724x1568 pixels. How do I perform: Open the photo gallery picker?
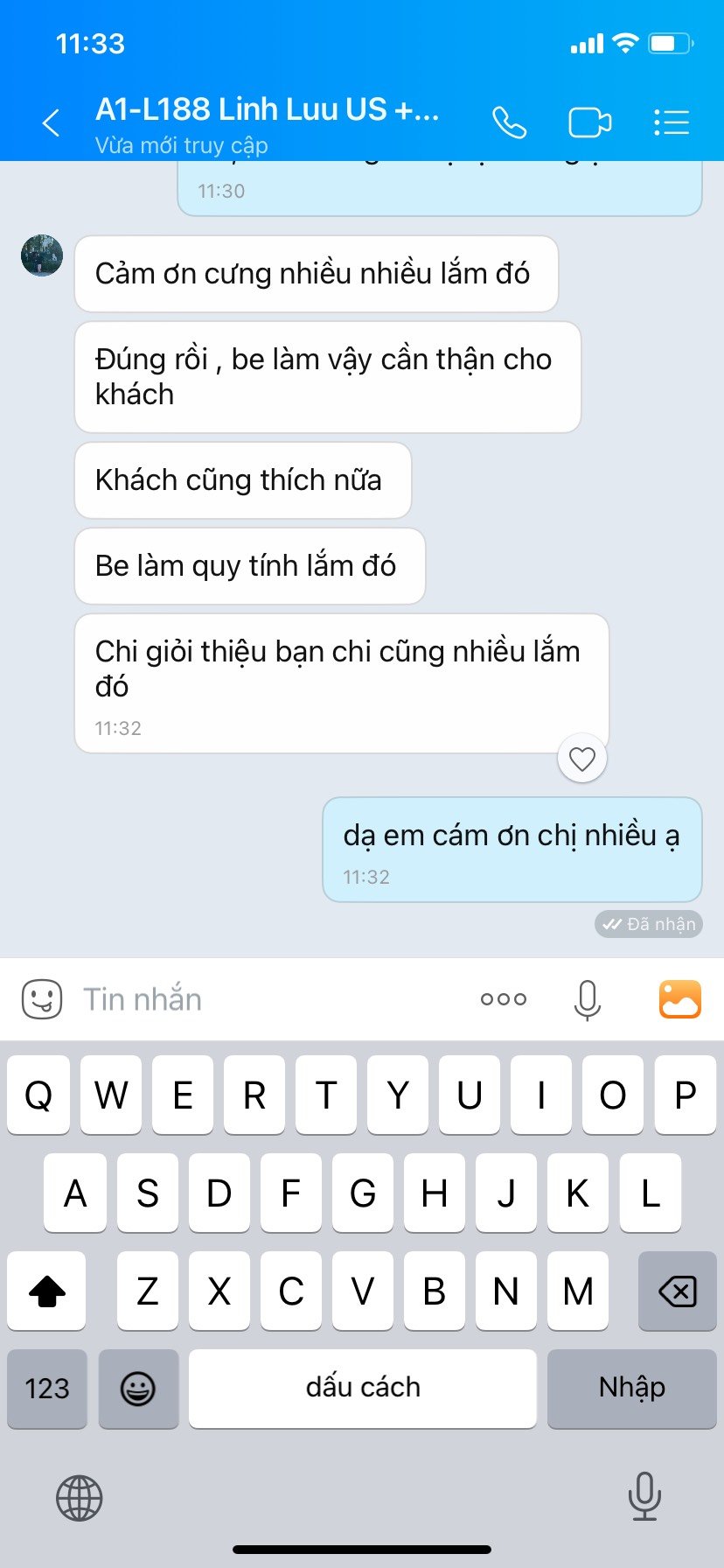coord(679,998)
